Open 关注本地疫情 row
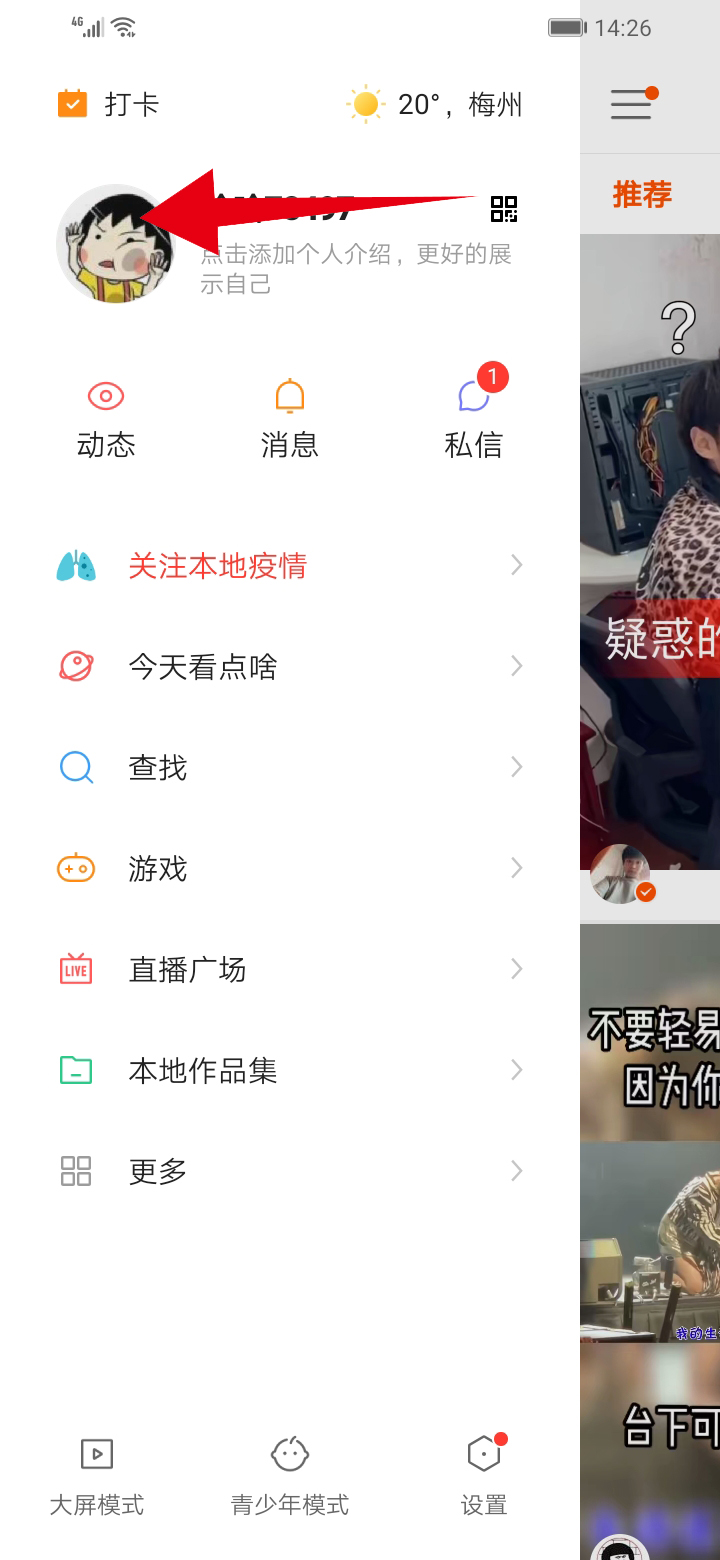The image size is (720, 1560). point(290,566)
